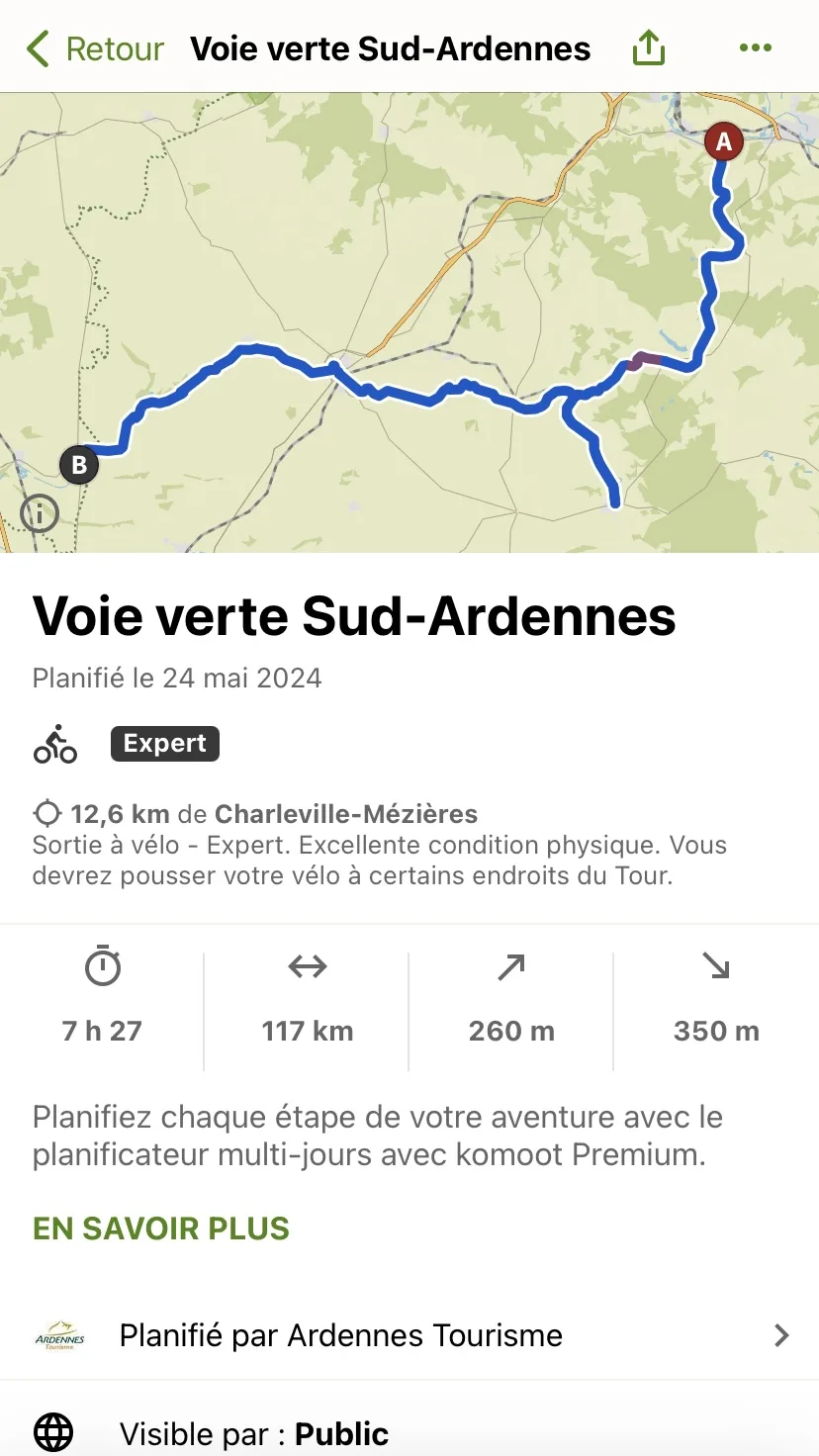
Task: Open the Planifié par Ardennes Tourisme row
Action: coord(409,1335)
